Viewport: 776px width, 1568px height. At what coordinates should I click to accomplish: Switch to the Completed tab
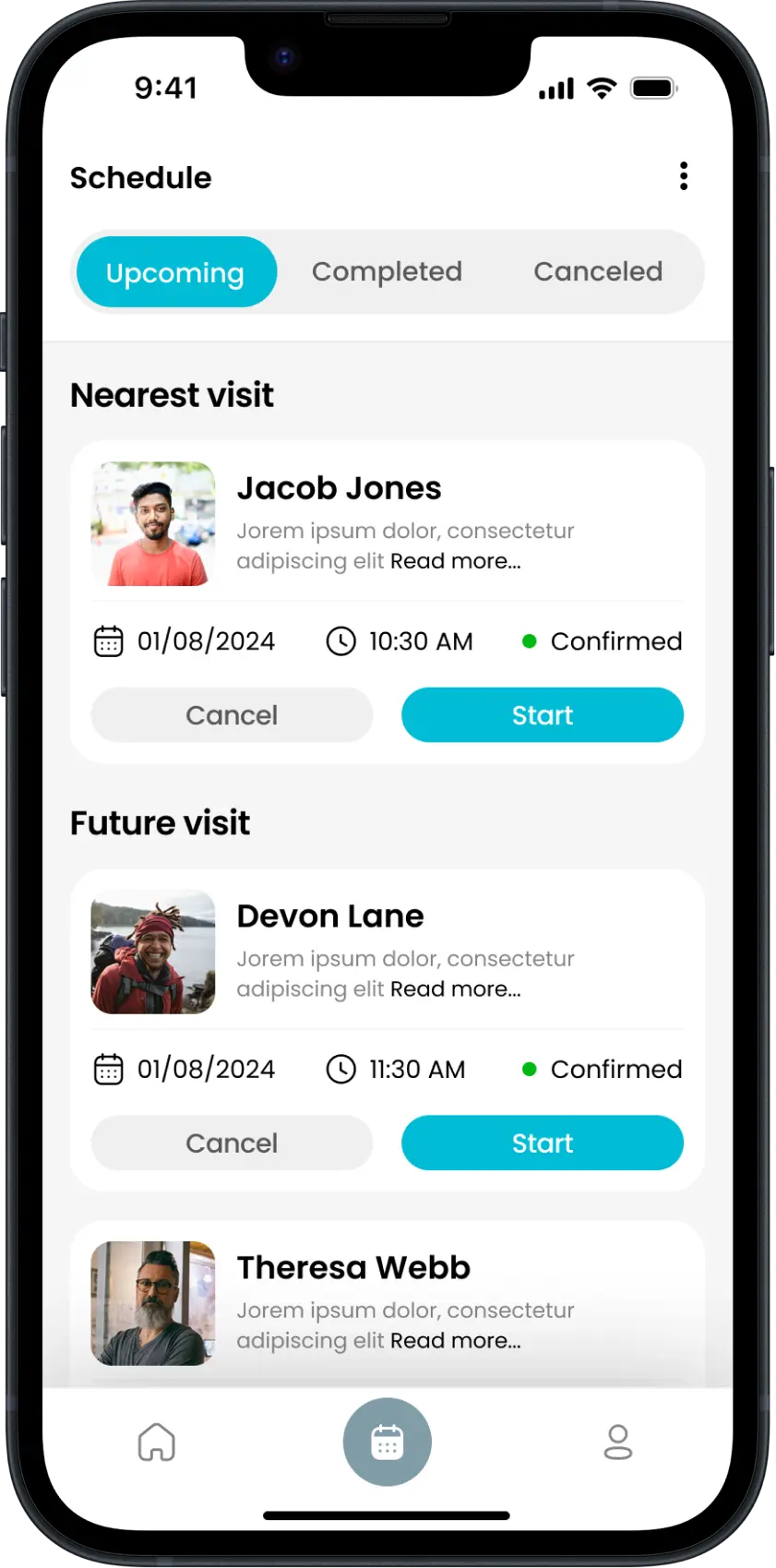[x=387, y=271]
